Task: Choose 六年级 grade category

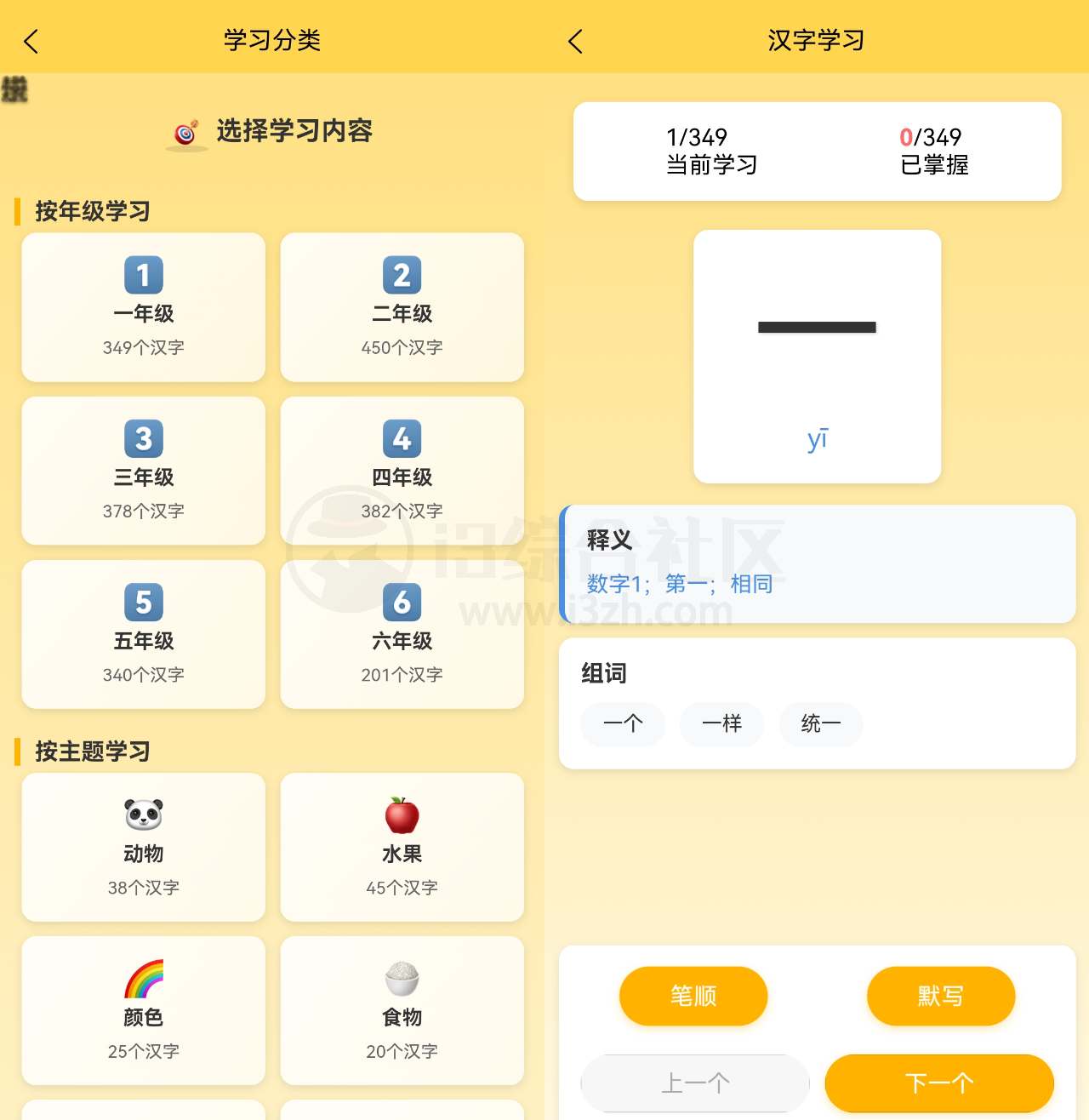Action: 402,634
